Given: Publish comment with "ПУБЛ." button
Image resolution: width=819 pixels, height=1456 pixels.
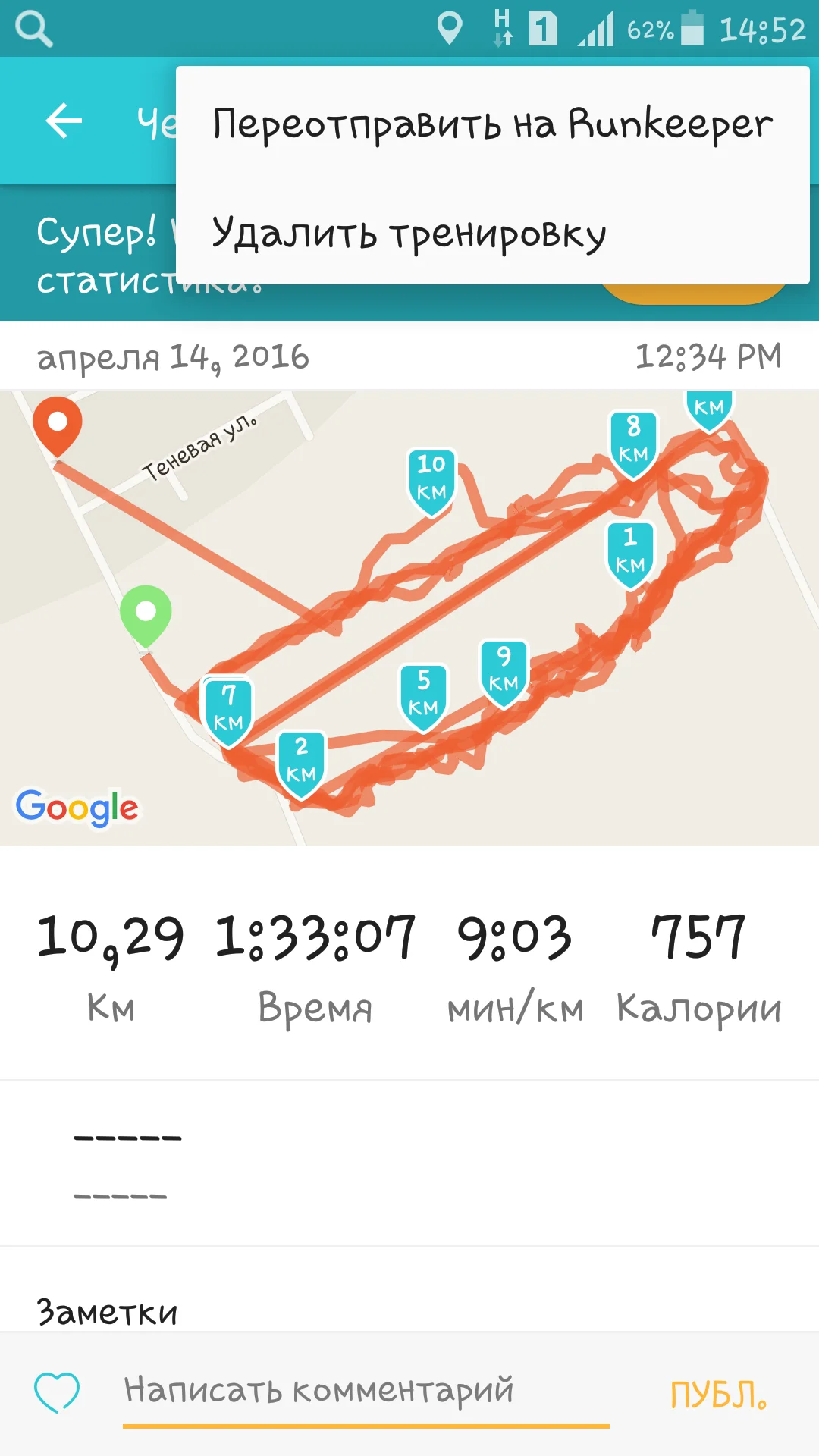Looking at the screenshot, I should point(718,1394).
